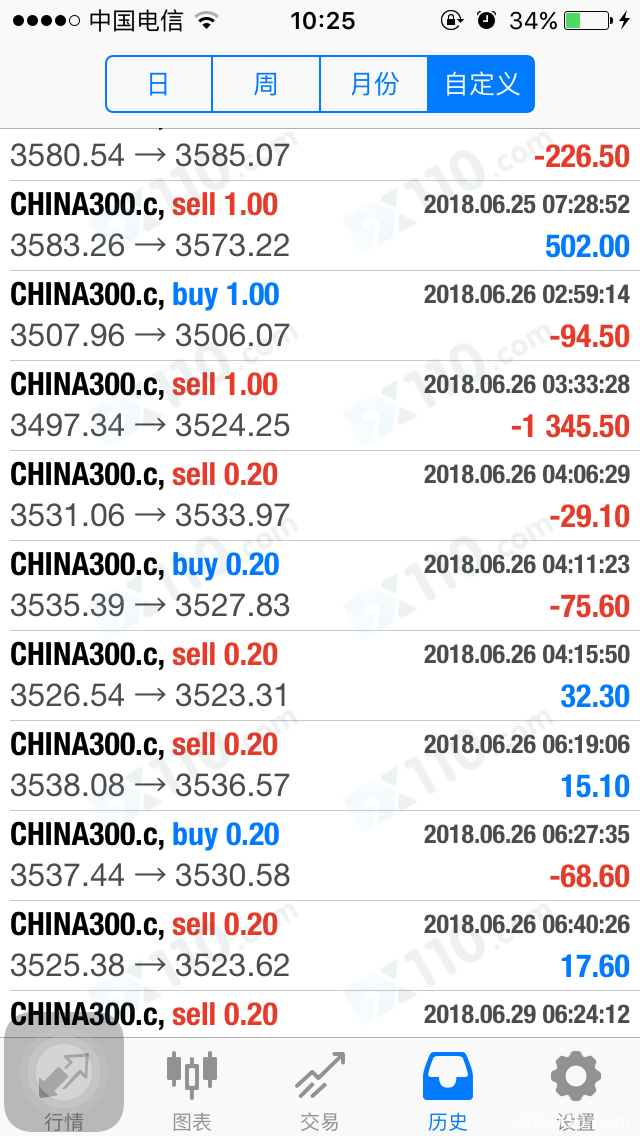Viewport: 640px width, 1136px height.
Task: Expand the sell trade from 2018.06.25 07:28:52
Action: [x=320, y=226]
